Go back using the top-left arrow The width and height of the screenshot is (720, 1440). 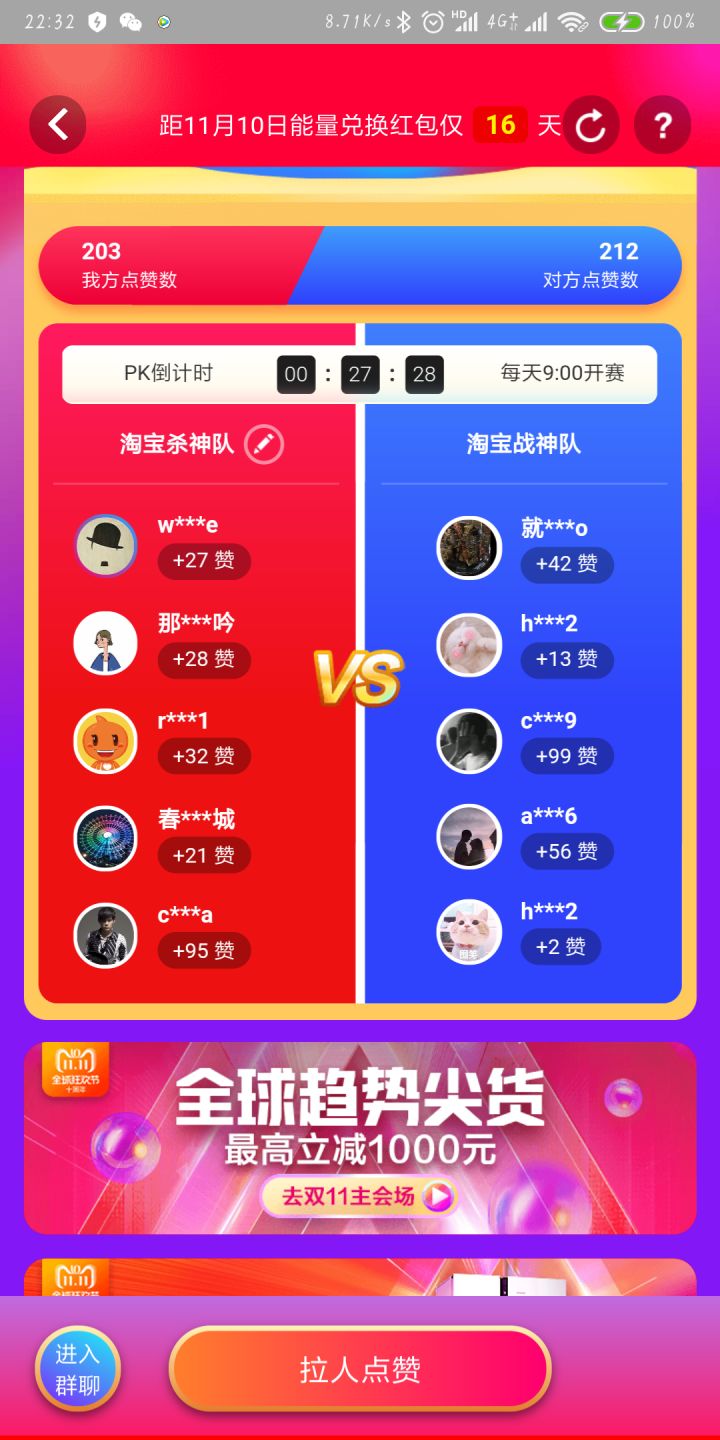(58, 125)
